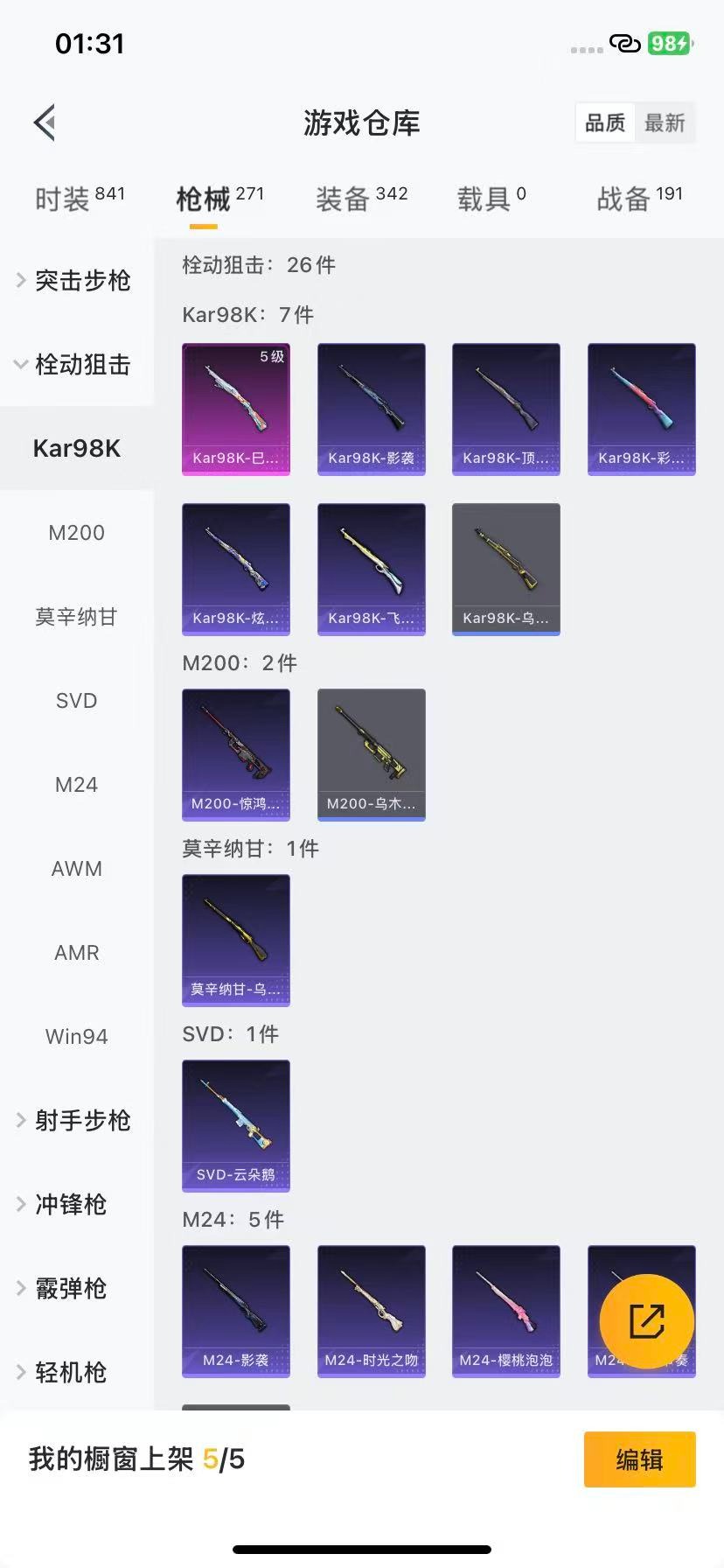Open the 载具 tab
724x1568 pixels.
(x=491, y=199)
